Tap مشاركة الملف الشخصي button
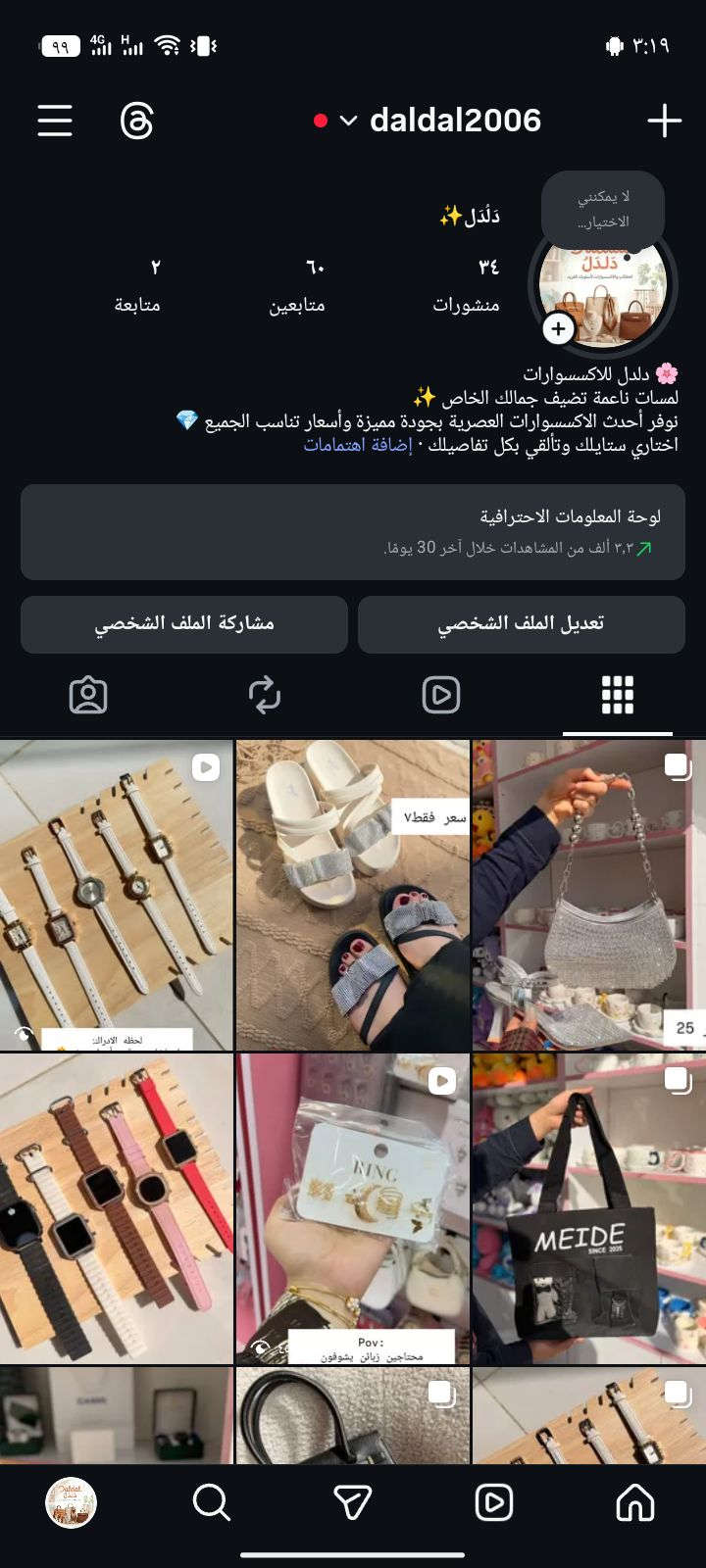The width and height of the screenshot is (706, 1568). coord(184,623)
